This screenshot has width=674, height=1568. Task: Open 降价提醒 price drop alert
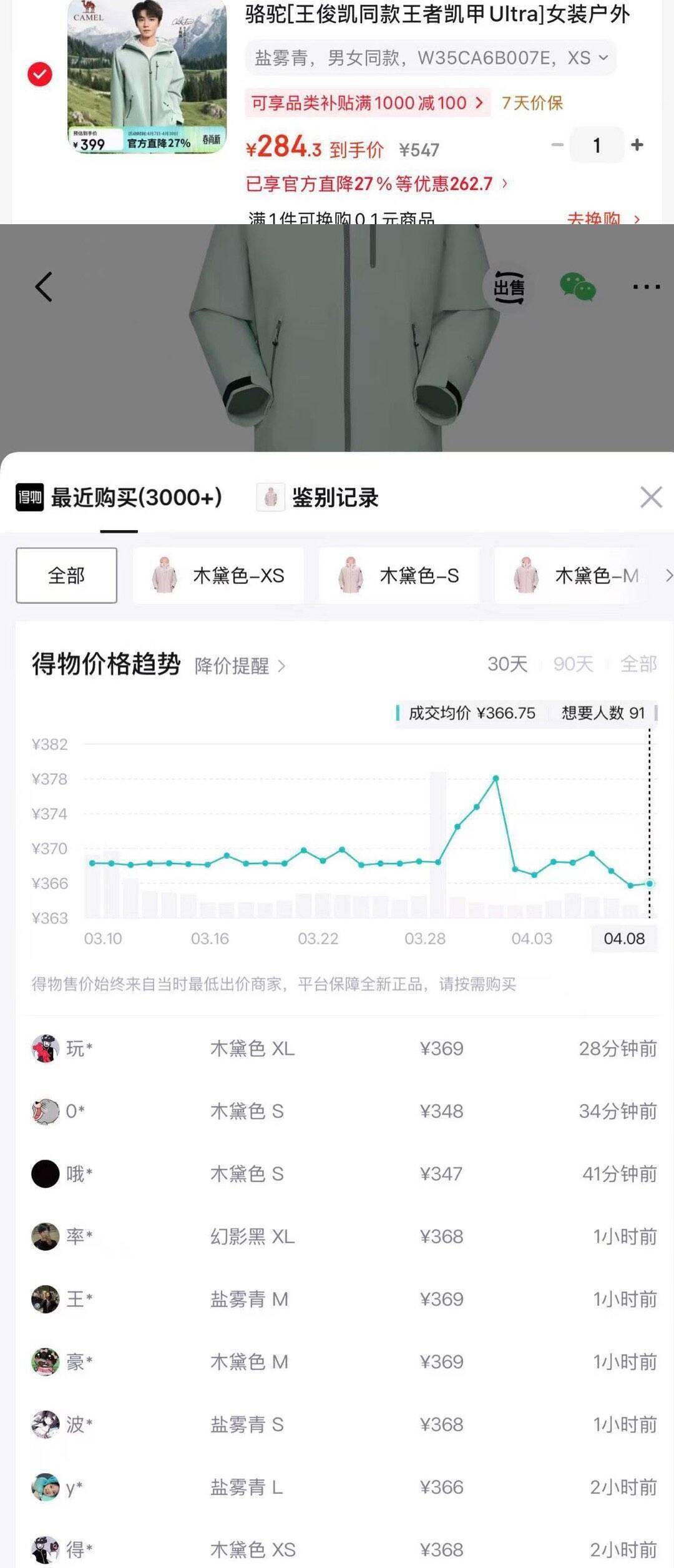click(240, 666)
